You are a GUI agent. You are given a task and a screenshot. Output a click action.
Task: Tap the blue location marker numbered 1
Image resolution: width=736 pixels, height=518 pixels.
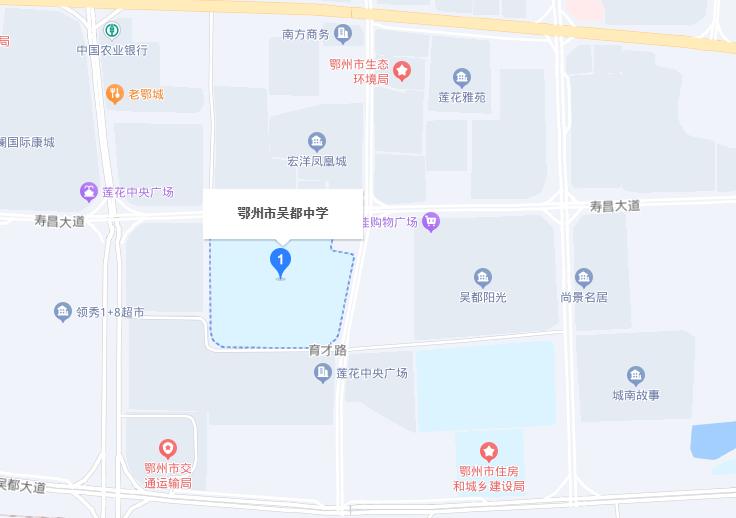281,262
